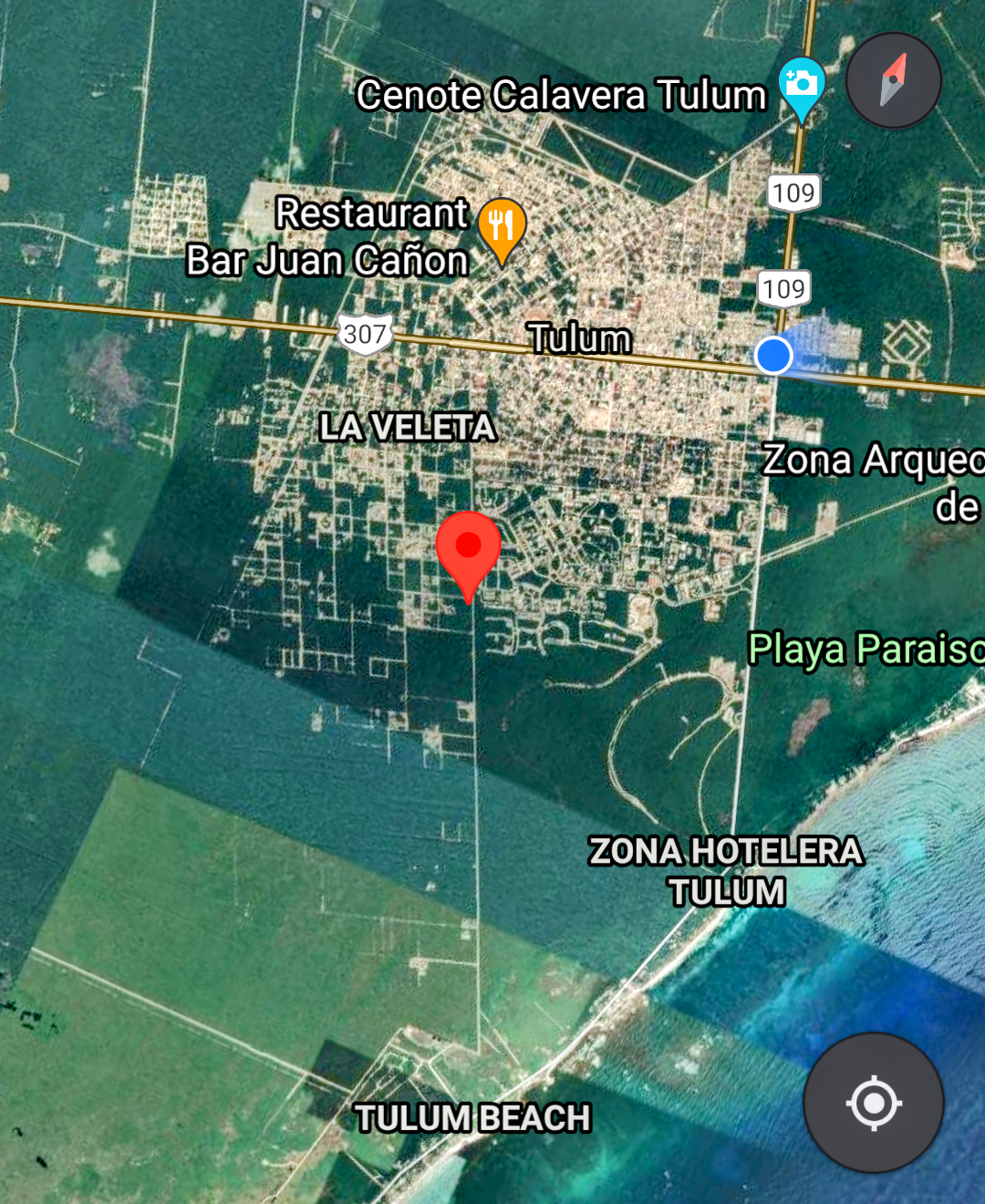Tap the compass to reset map orientation
This screenshot has width=985, height=1204.
pos(893,80)
